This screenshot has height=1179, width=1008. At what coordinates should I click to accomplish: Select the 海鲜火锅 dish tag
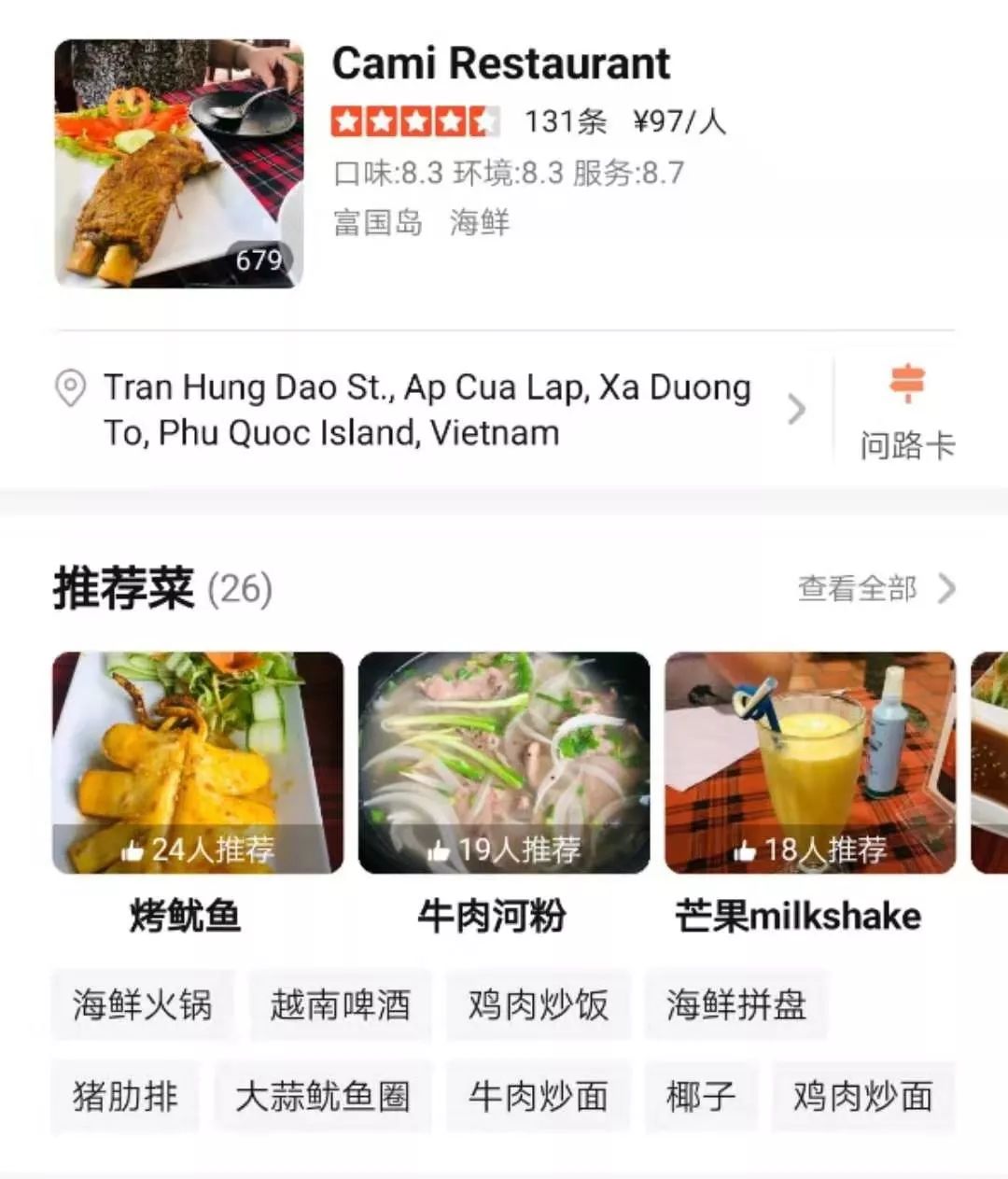(143, 1005)
